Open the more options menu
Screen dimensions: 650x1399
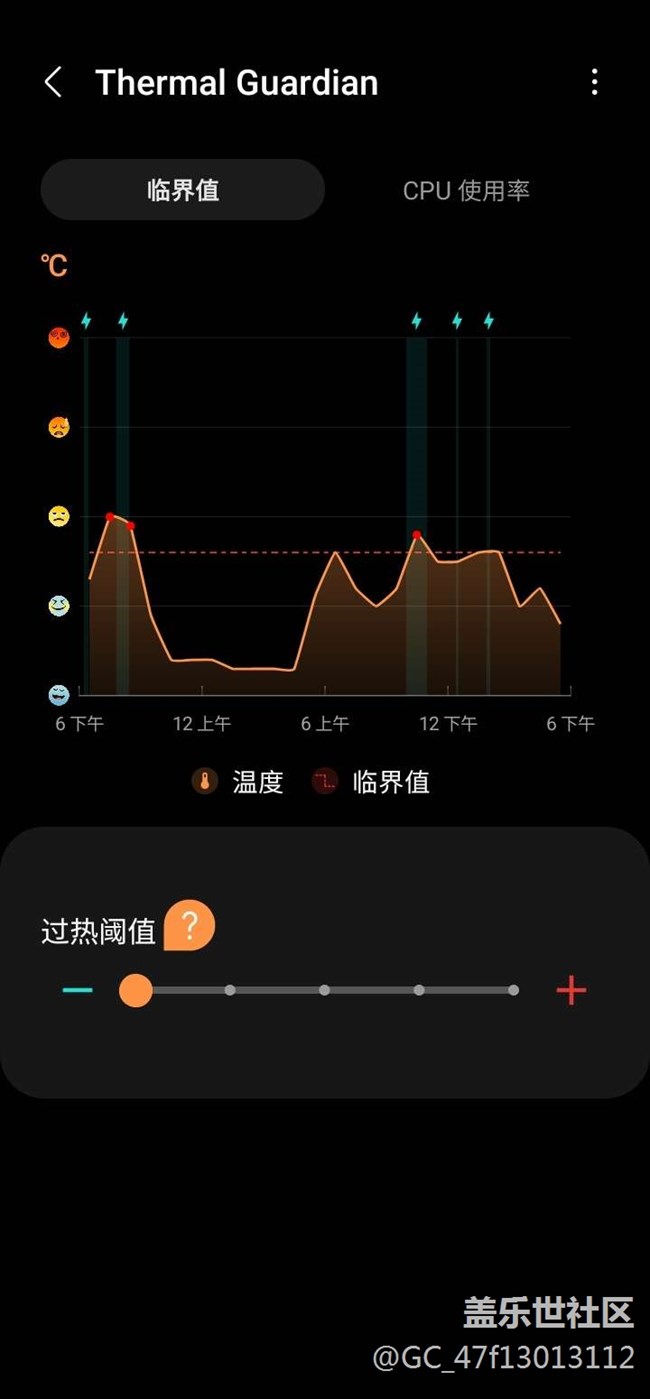(595, 82)
